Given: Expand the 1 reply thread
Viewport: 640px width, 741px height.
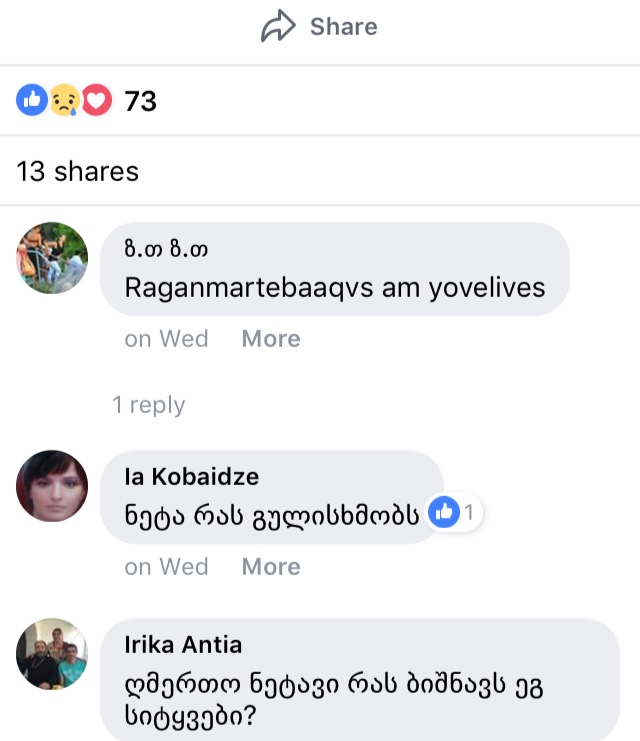Looking at the screenshot, I should pyautogui.click(x=149, y=405).
